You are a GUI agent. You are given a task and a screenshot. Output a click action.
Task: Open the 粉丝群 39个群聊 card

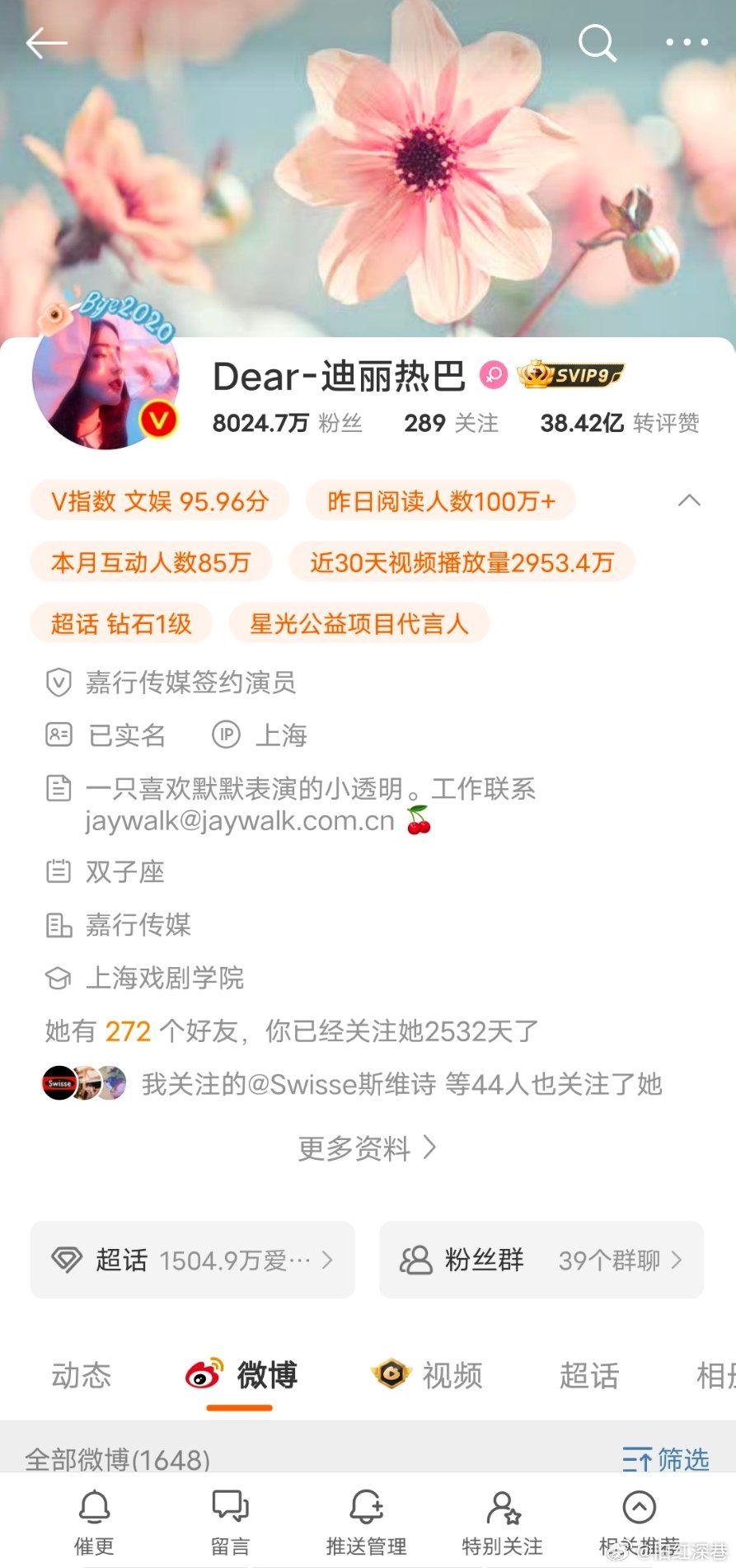(541, 1260)
